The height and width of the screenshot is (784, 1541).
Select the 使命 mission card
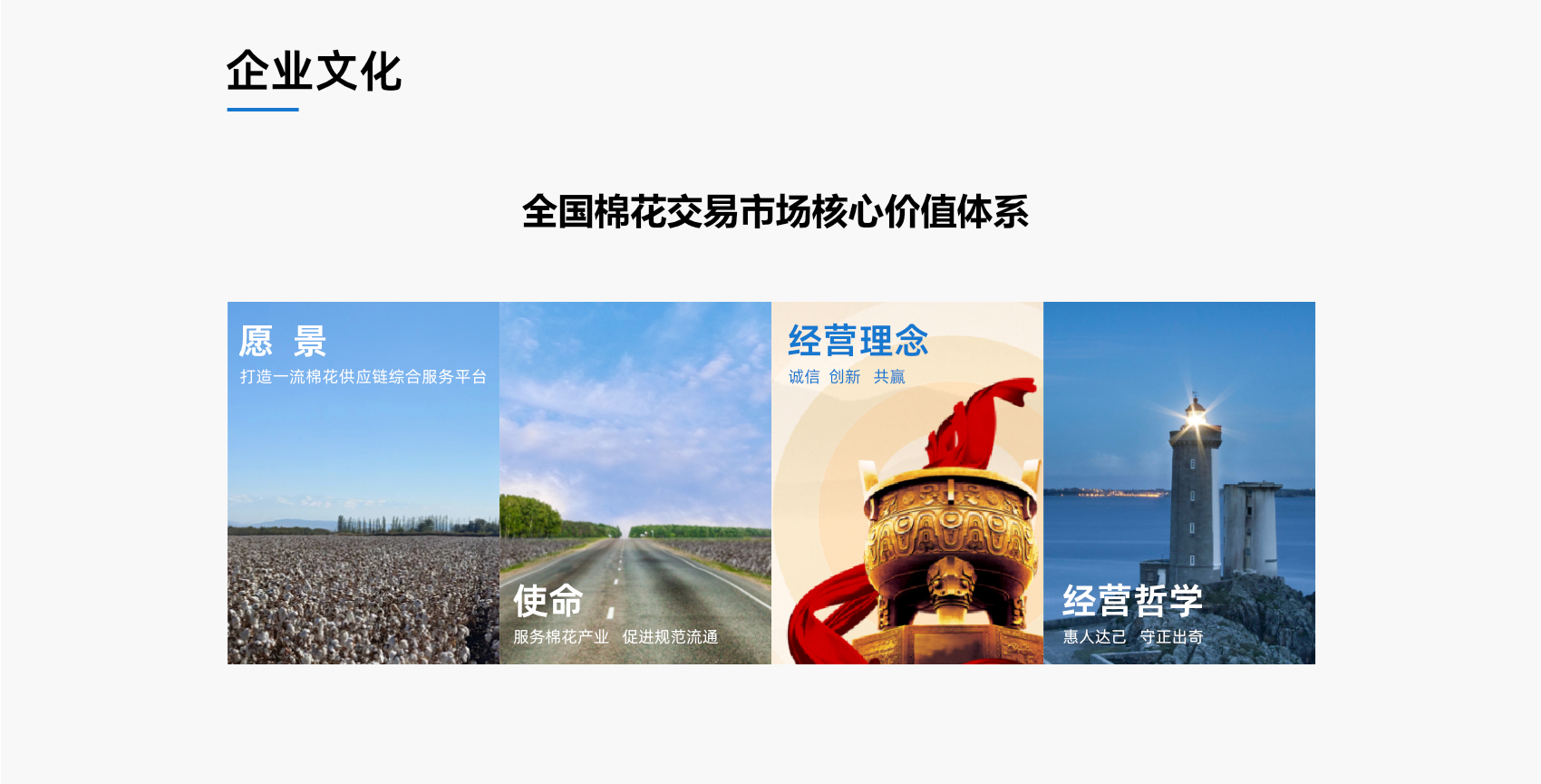coord(635,482)
